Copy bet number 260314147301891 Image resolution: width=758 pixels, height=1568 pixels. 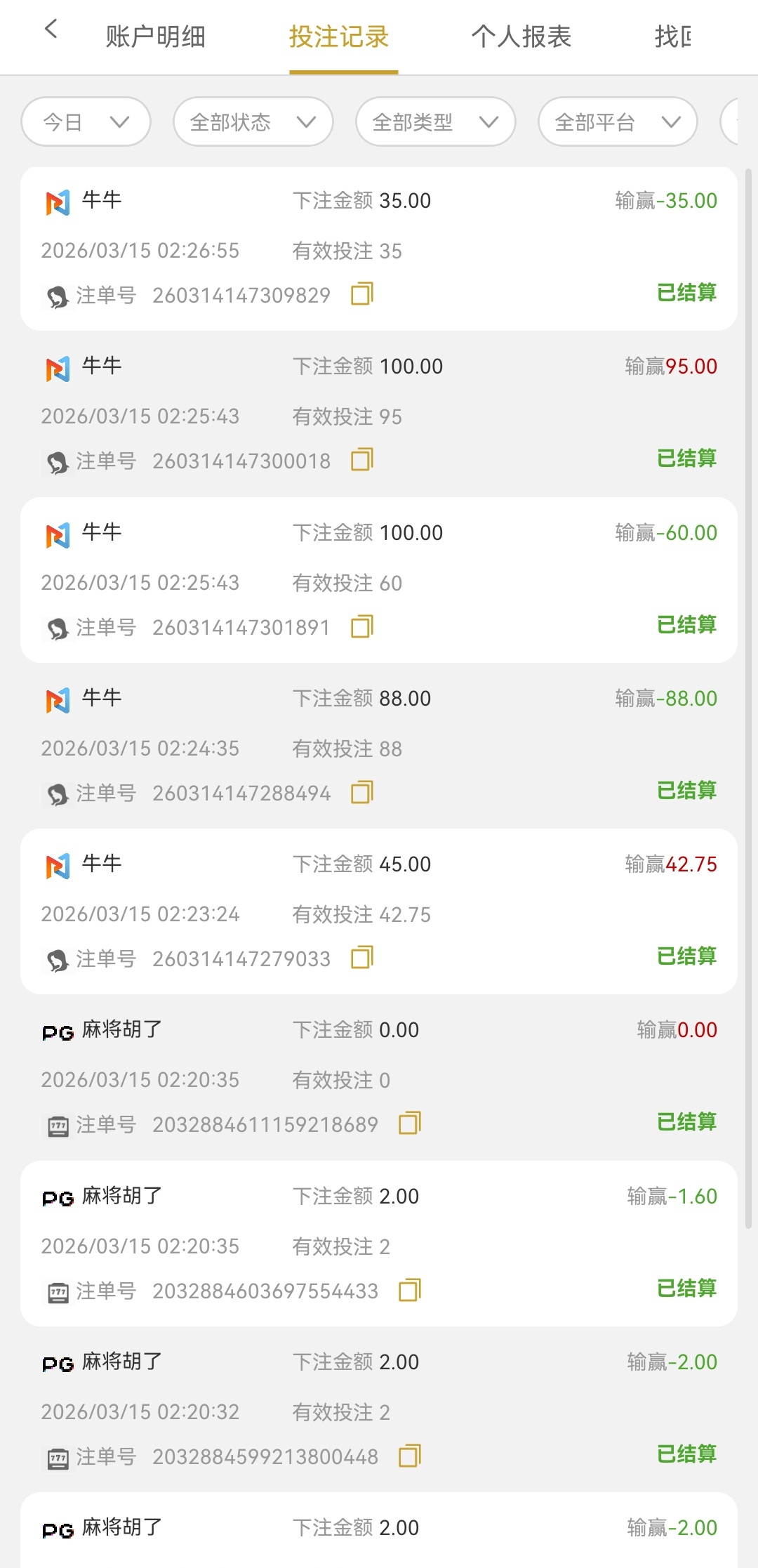point(362,626)
